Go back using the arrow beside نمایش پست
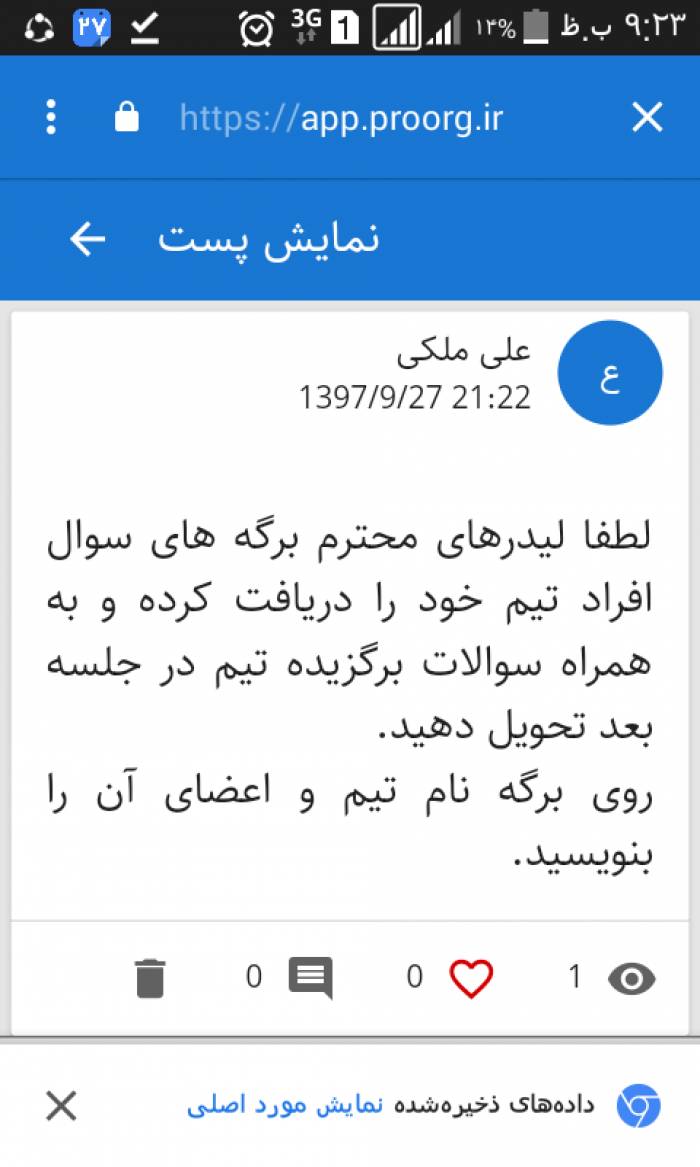This screenshot has width=700, height=1167. pyautogui.click(x=88, y=240)
